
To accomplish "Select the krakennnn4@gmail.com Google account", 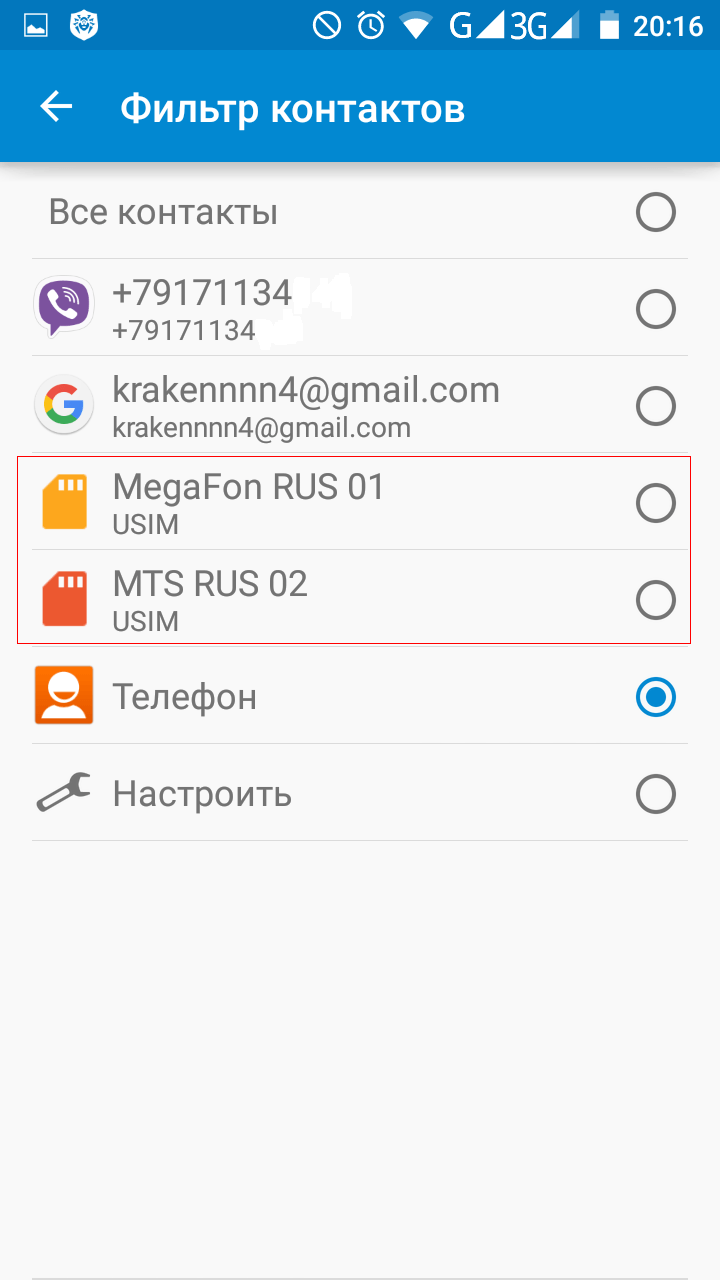I will [x=360, y=404].
